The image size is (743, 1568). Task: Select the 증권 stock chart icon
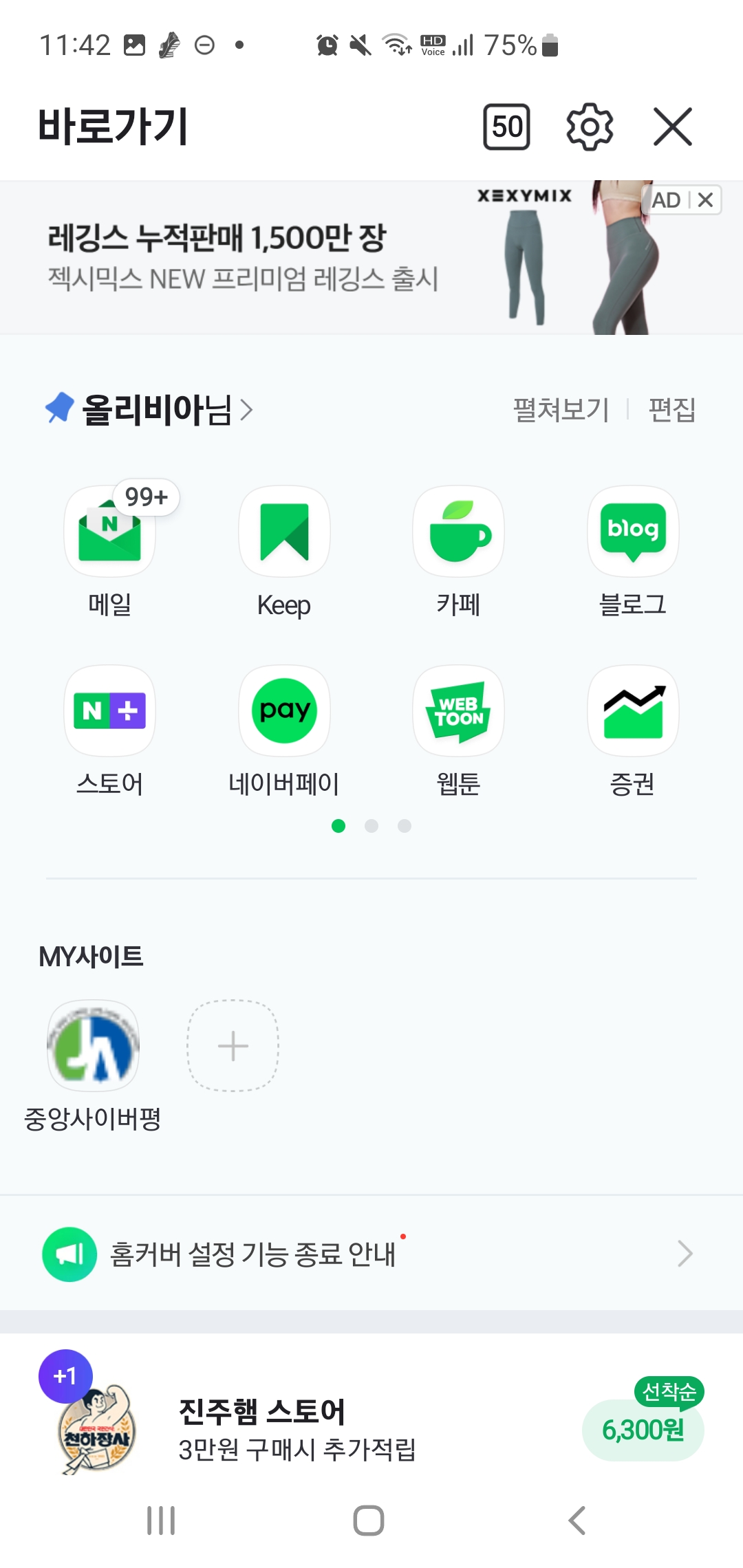tap(632, 712)
